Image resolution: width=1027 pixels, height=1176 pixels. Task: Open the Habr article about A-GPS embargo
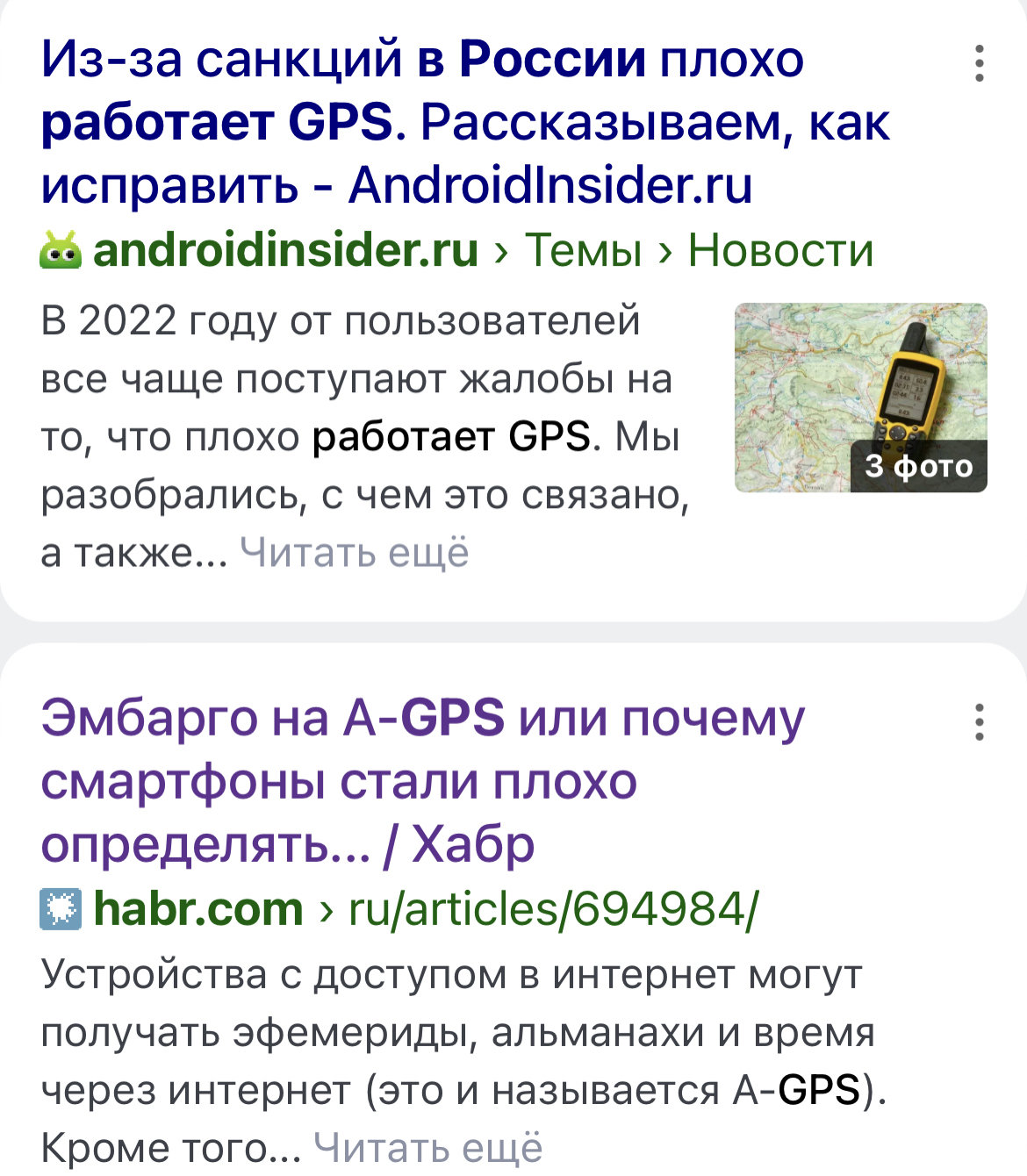click(421, 780)
